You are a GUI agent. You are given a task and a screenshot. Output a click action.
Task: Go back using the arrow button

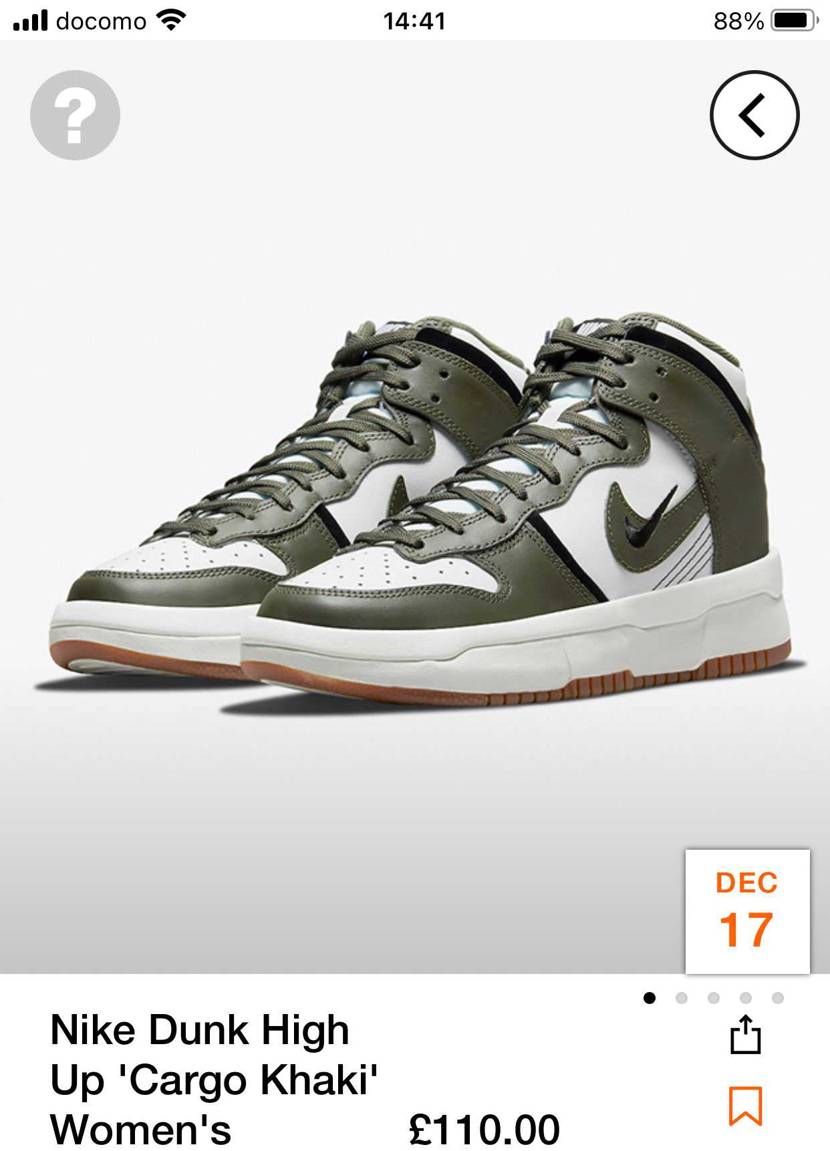pos(754,116)
